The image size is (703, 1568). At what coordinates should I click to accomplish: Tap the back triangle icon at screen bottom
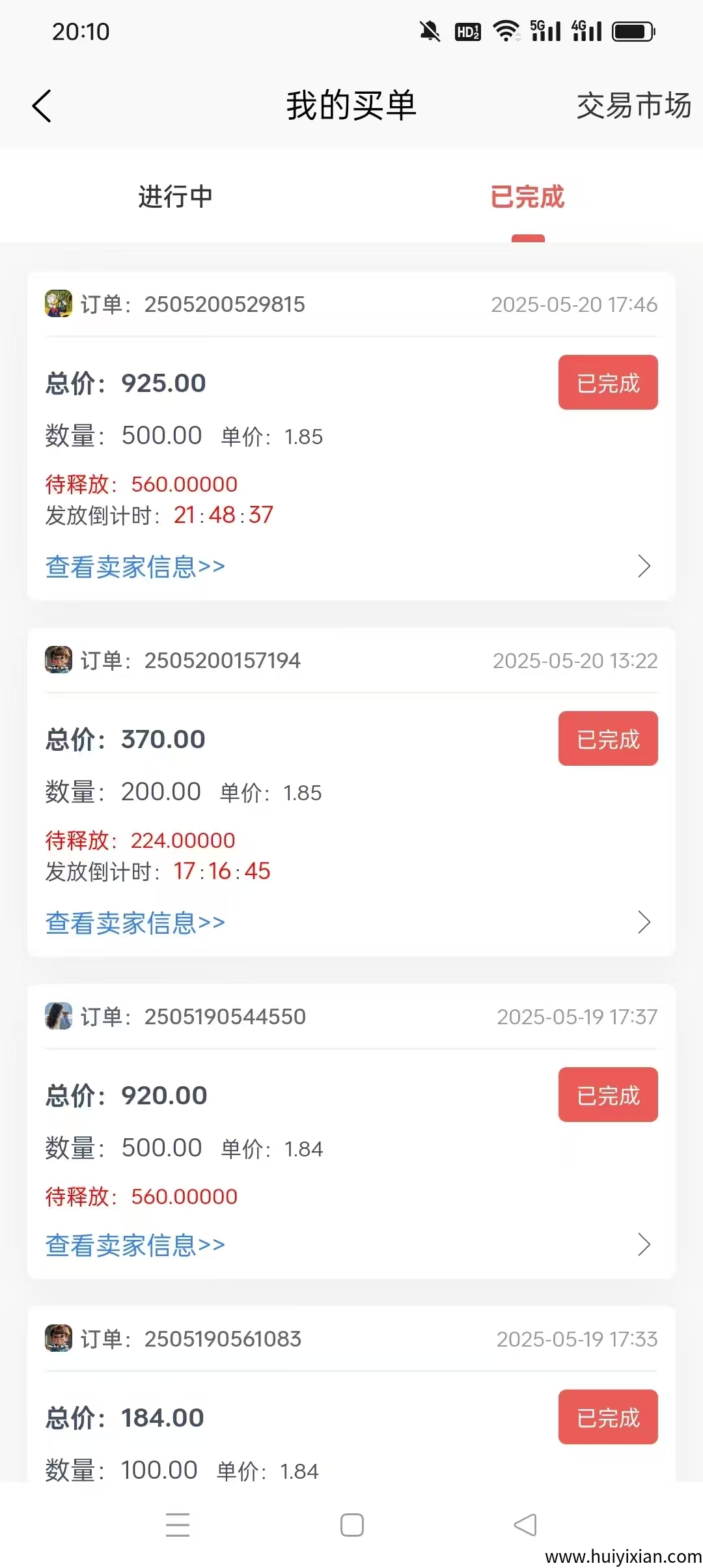525,1524
